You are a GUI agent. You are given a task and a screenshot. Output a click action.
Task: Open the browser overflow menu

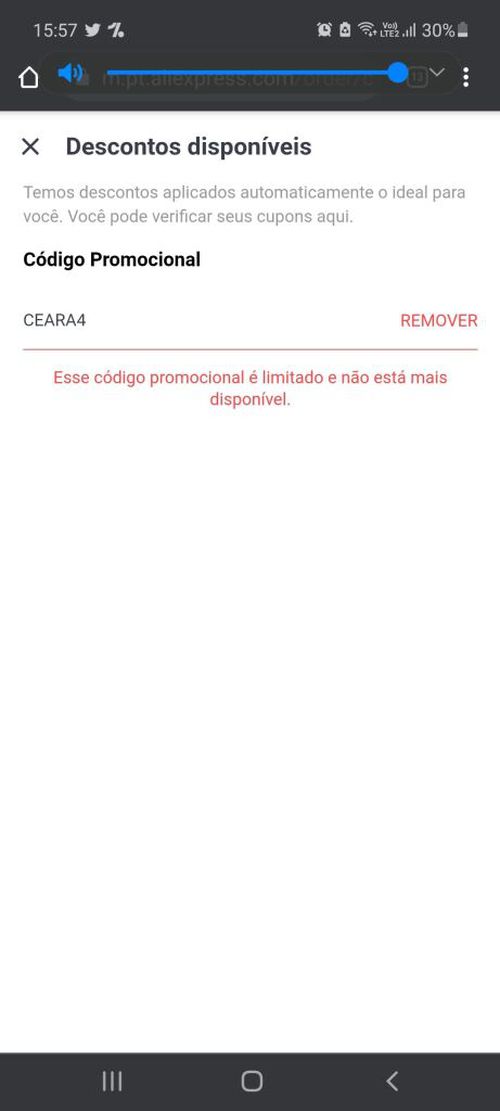(x=465, y=77)
